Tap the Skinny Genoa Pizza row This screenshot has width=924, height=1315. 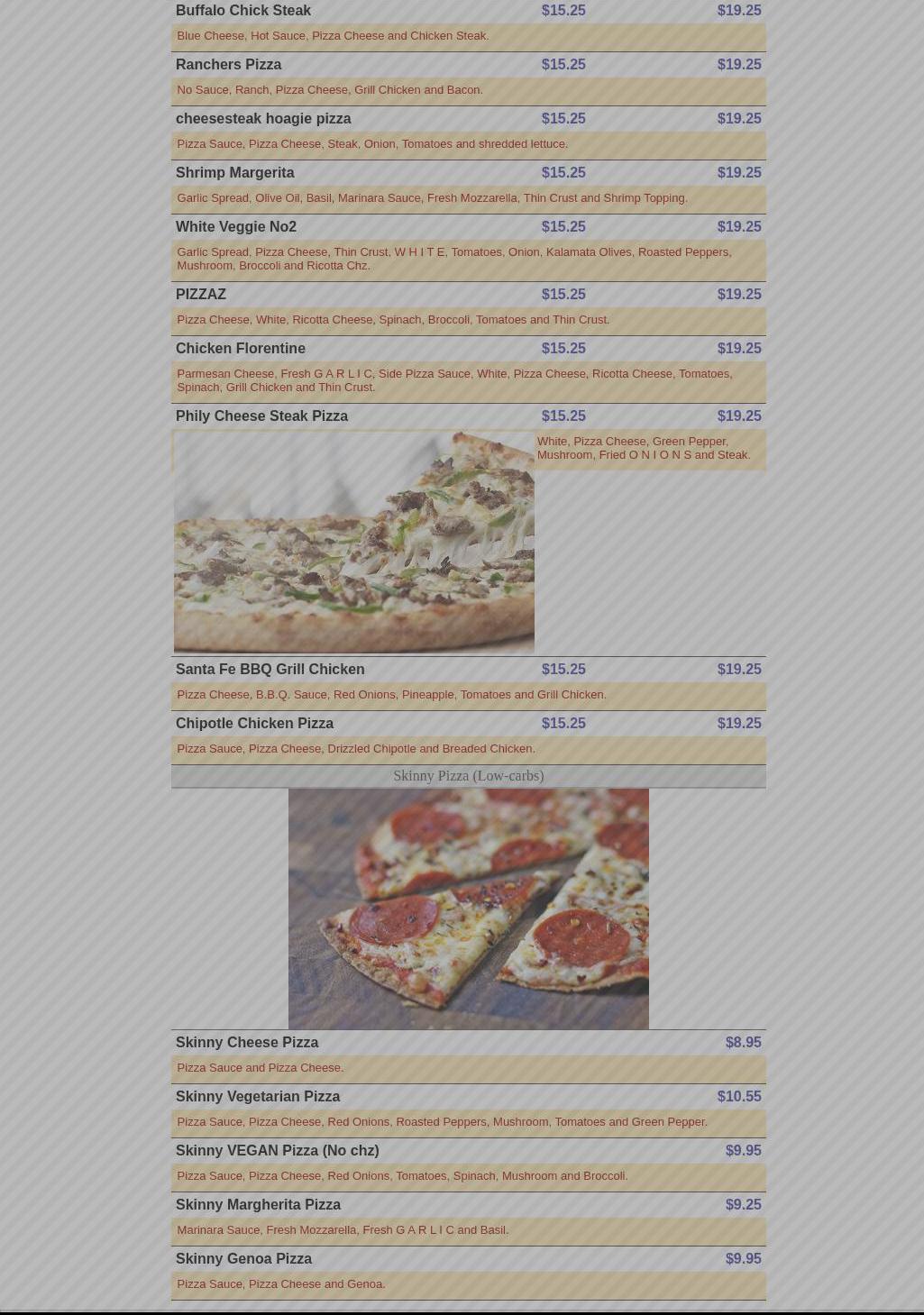243,1259
